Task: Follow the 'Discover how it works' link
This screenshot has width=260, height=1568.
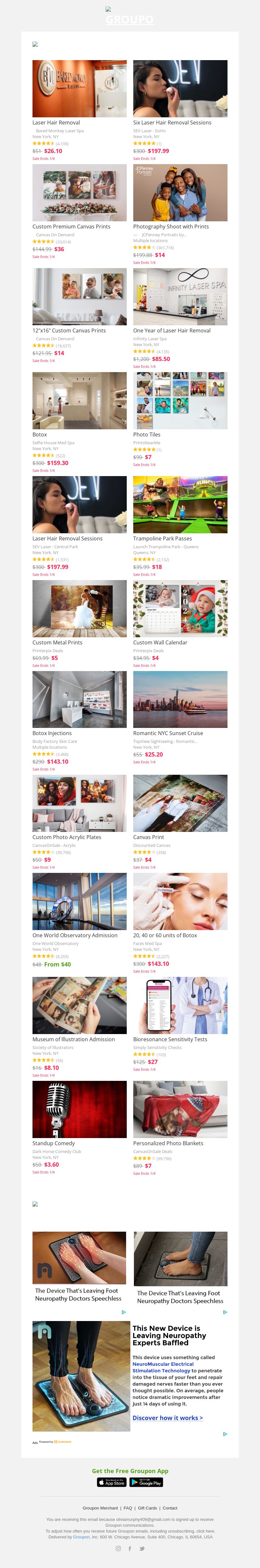Action: coord(167,1418)
